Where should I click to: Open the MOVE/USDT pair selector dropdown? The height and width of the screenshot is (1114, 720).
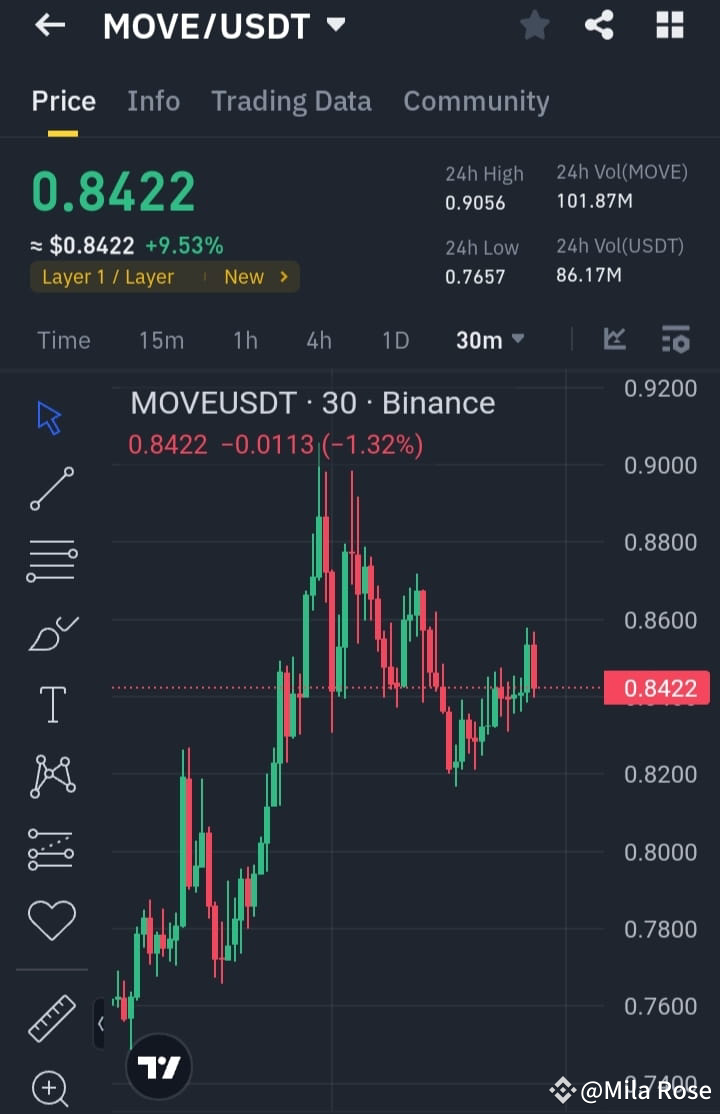334,25
